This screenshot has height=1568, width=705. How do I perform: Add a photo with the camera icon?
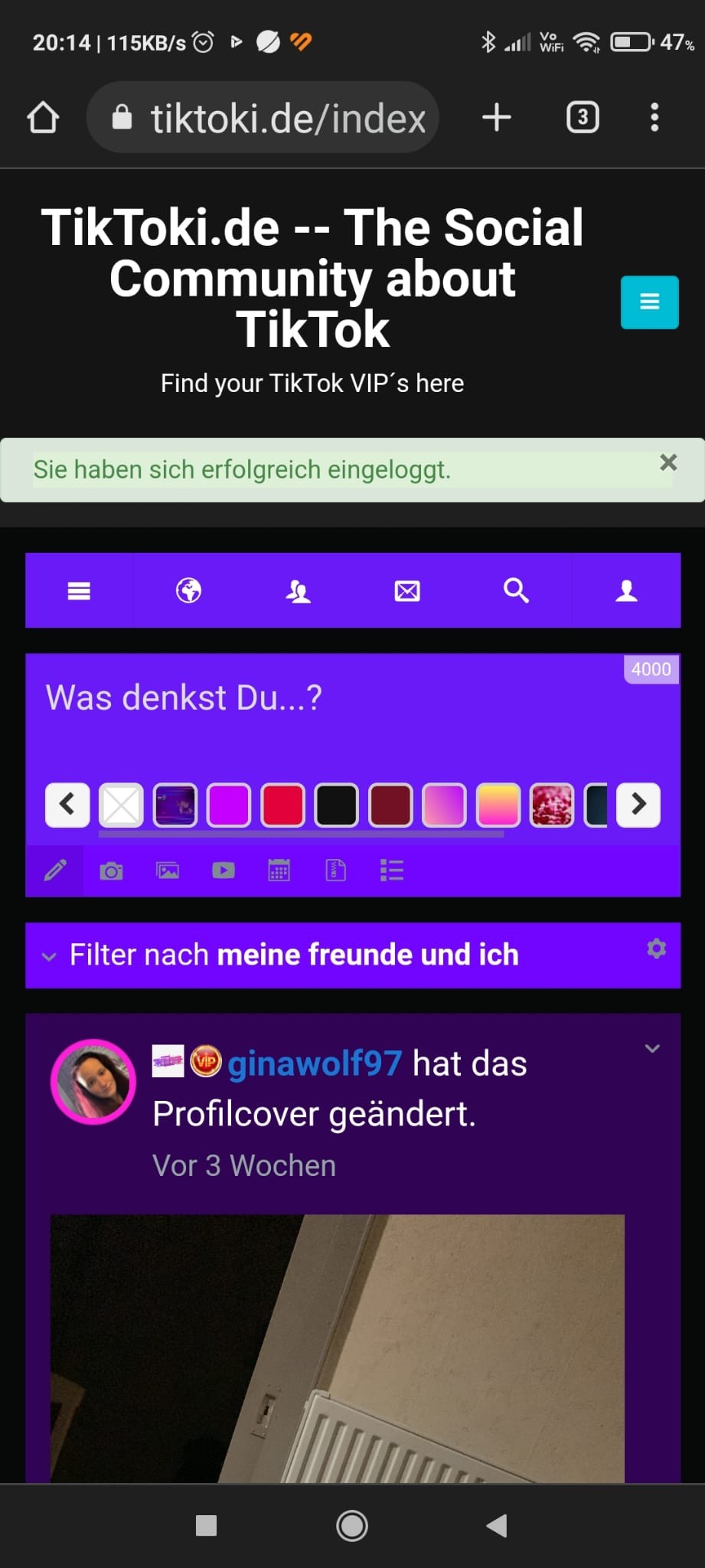click(x=111, y=871)
